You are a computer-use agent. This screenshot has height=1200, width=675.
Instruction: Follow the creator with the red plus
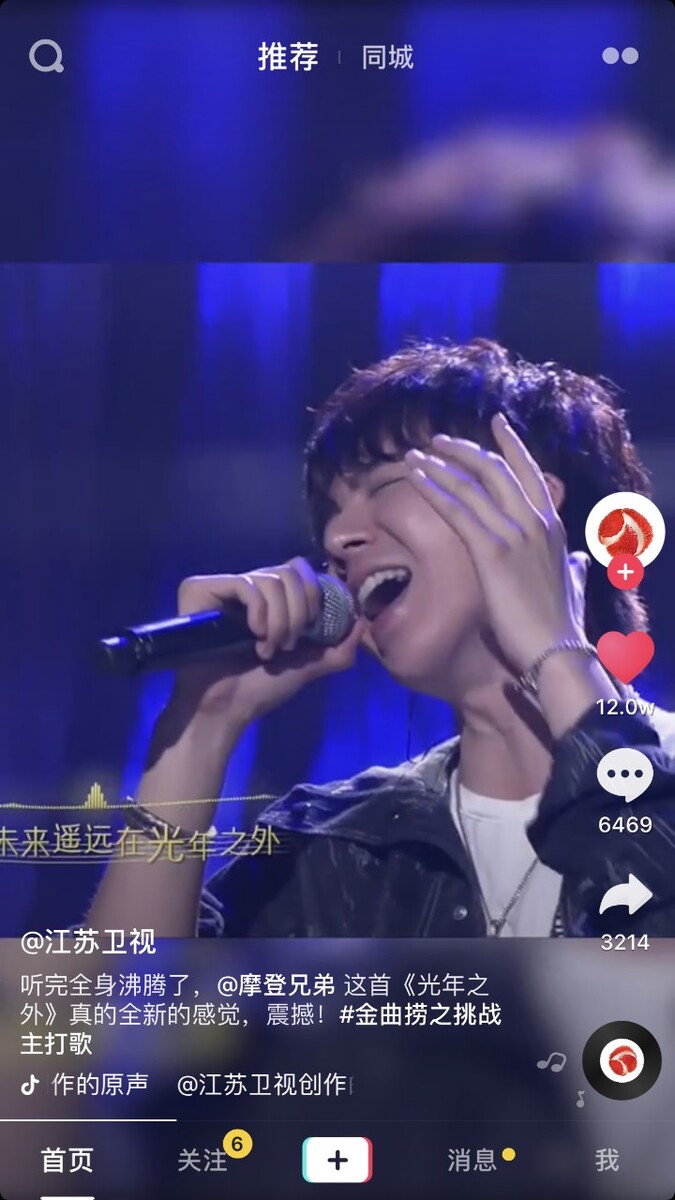625,573
